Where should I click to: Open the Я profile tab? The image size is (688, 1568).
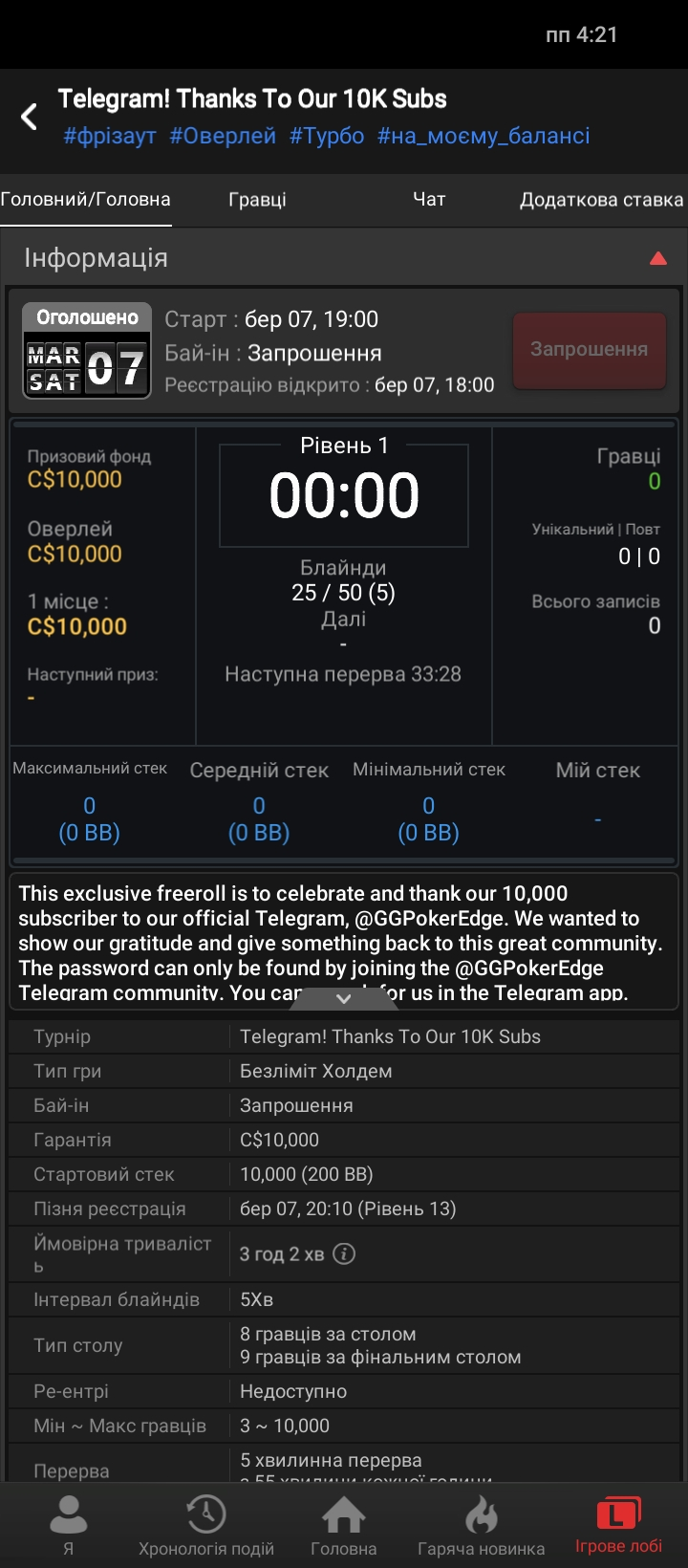pyautogui.click(x=68, y=1525)
